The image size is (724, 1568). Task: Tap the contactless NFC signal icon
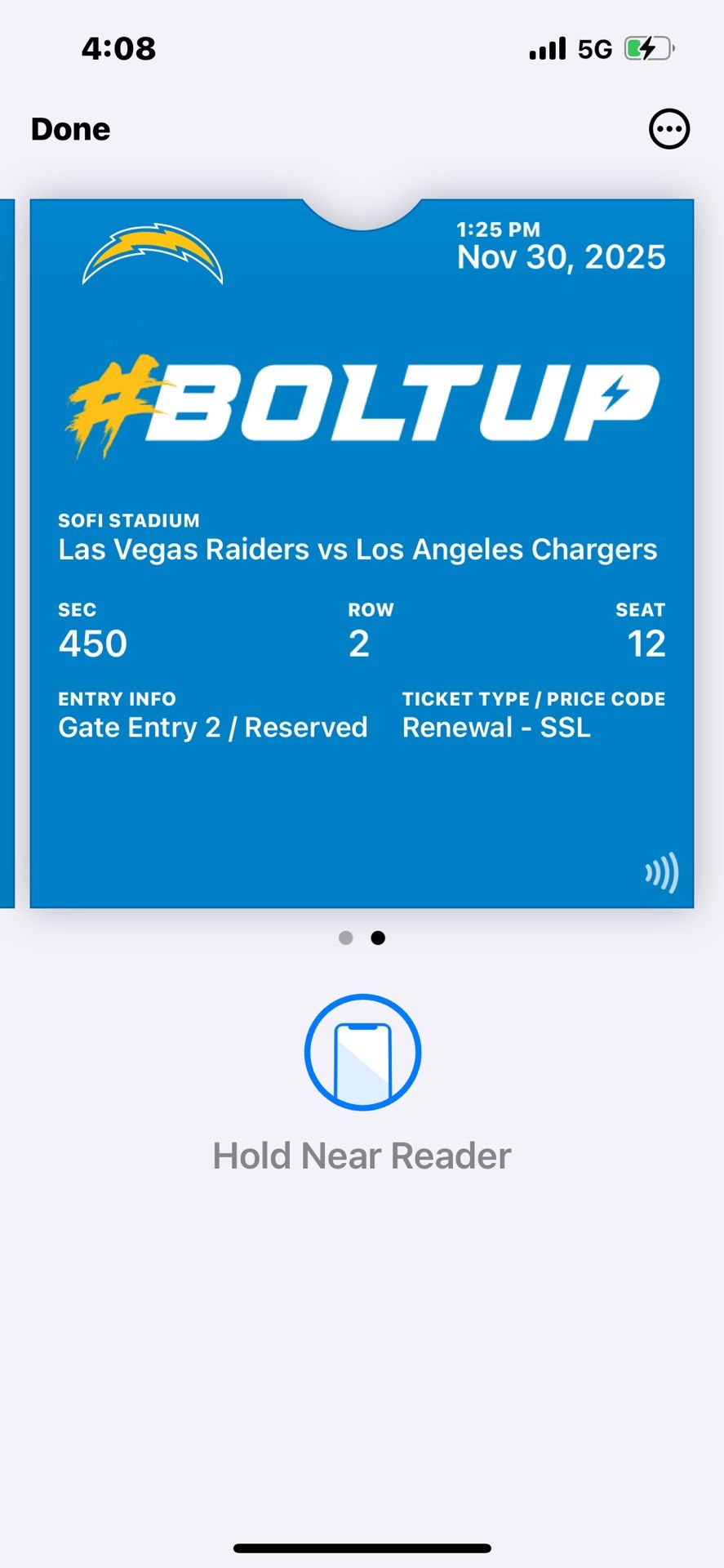tap(663, 873)
